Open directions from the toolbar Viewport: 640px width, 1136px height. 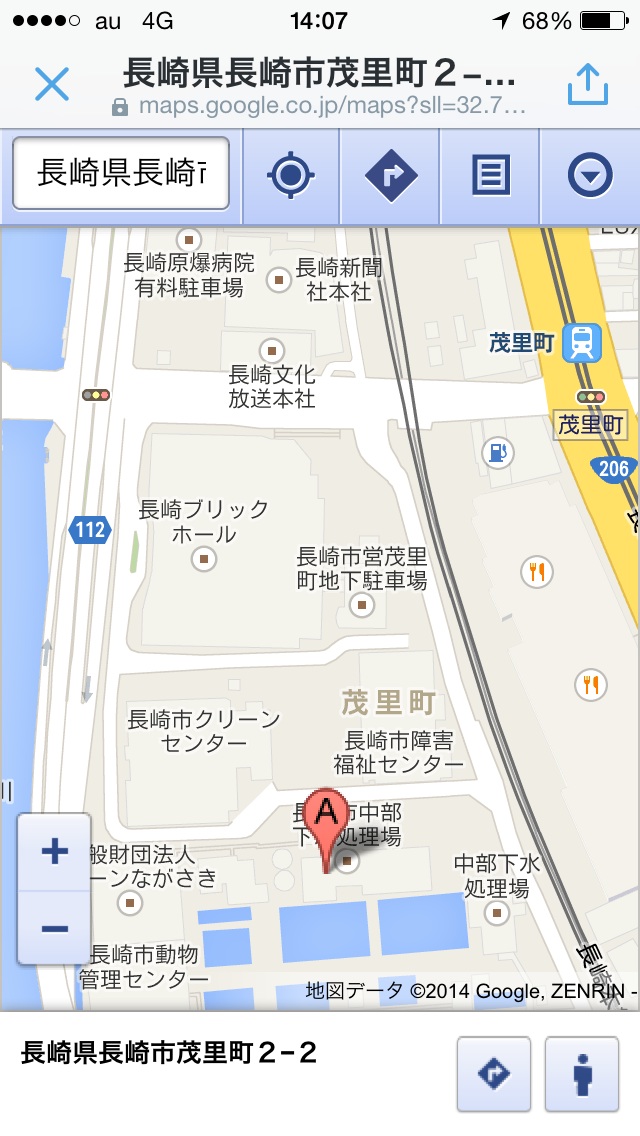[x=390, y=176]
